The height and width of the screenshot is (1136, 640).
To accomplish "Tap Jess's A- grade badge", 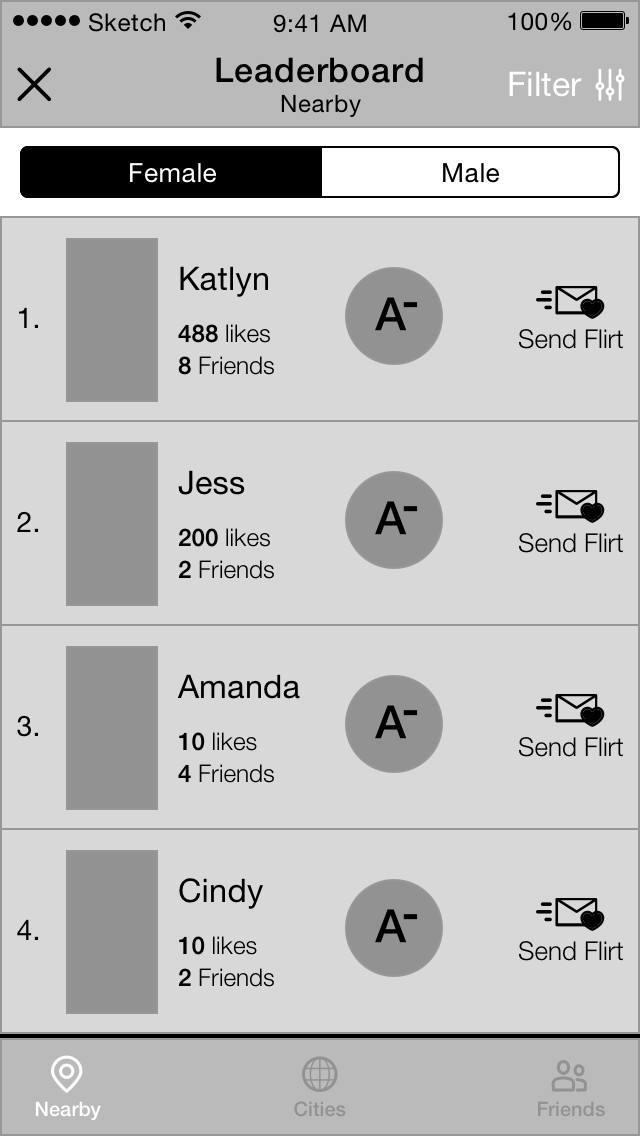I will pos(394,520).
